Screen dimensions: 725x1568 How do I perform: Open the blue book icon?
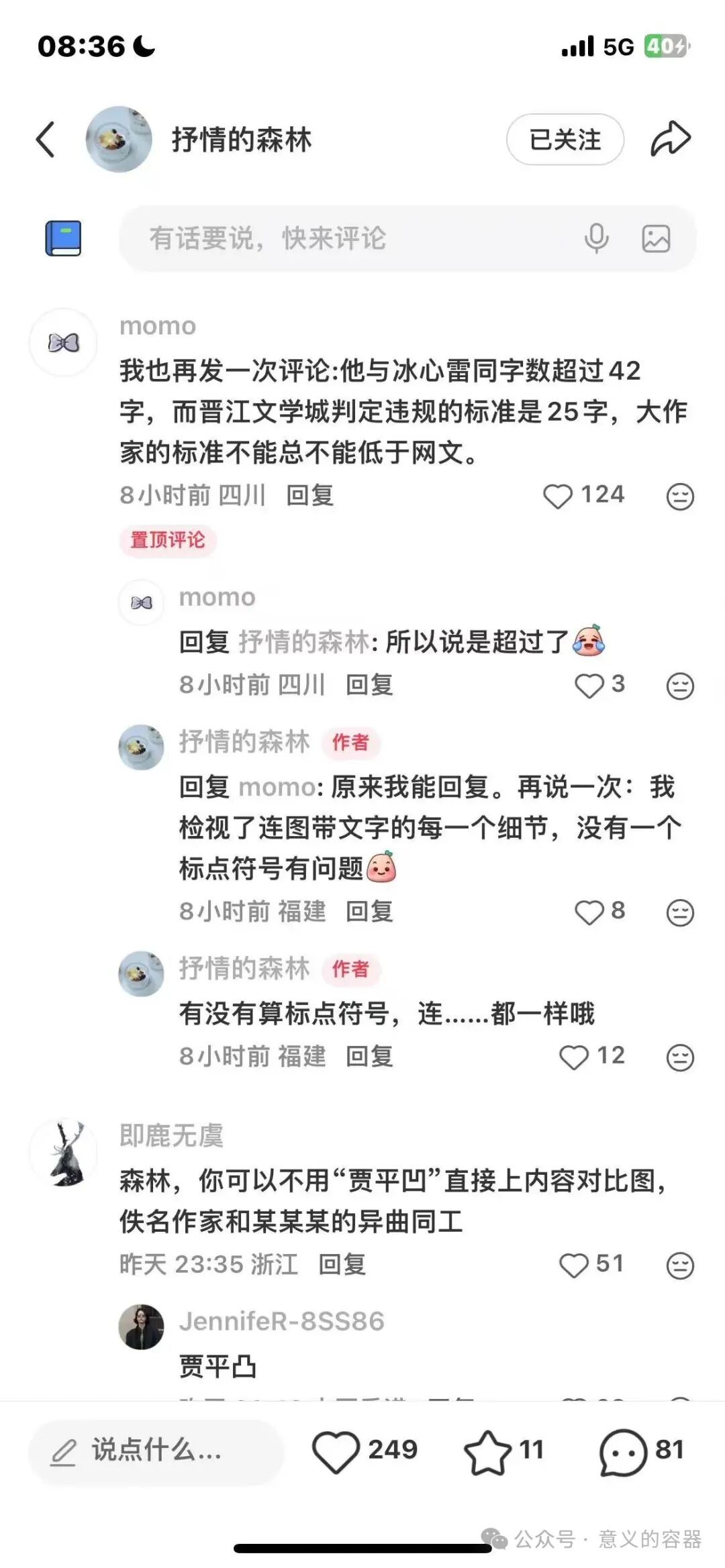[x=63, y=238]
